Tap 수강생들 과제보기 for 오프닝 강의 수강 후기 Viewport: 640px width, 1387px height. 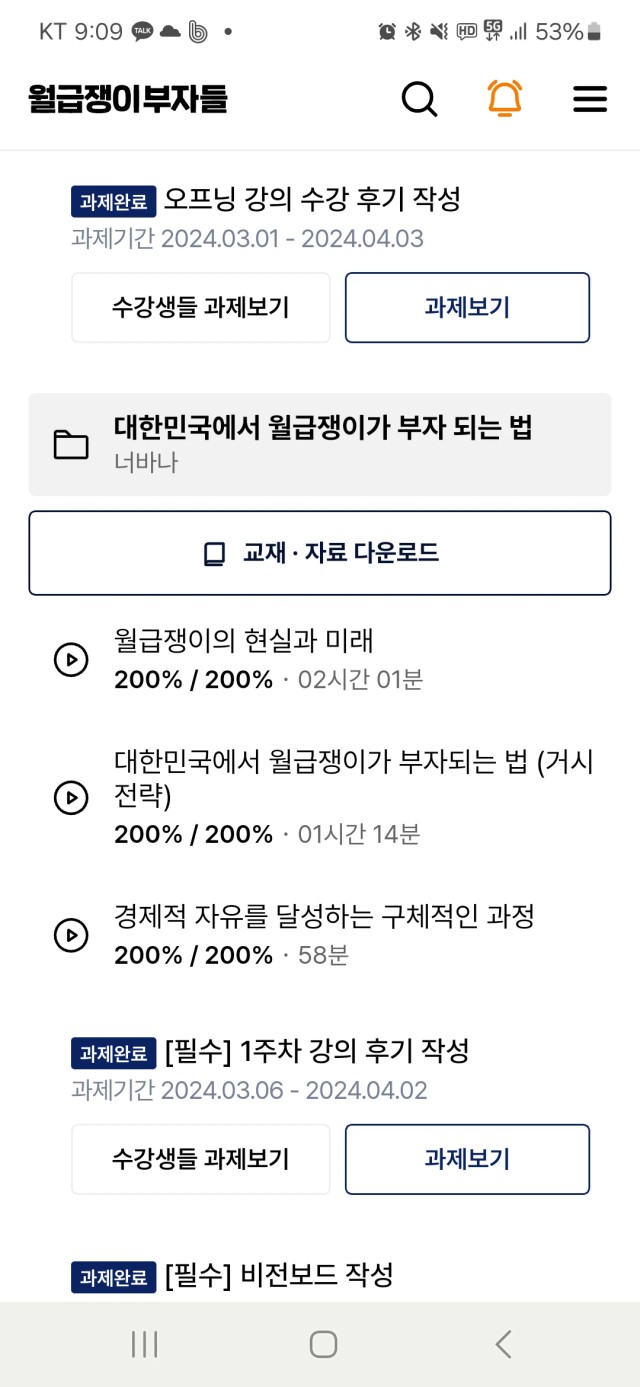[200, 308]
